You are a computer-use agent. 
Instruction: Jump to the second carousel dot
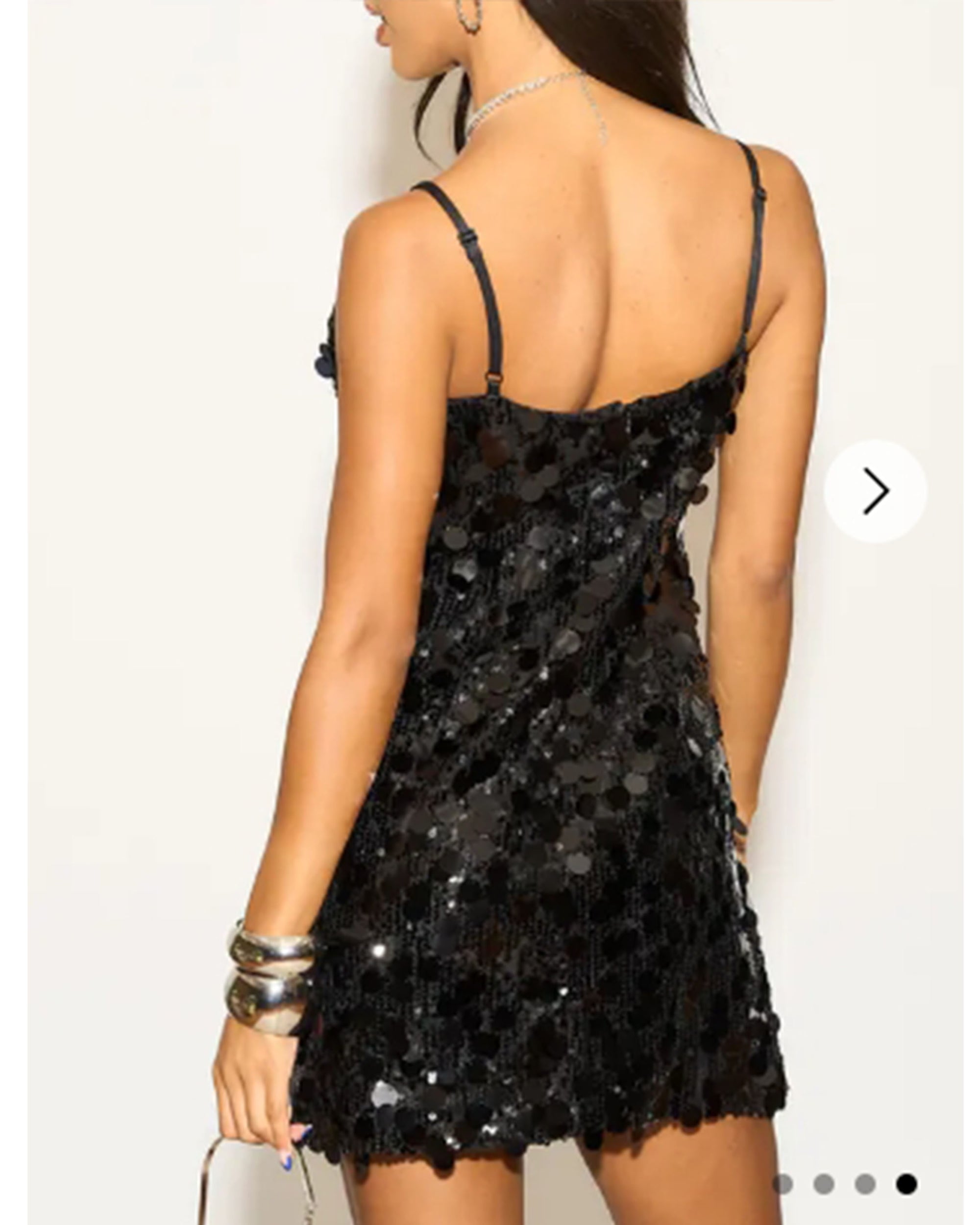[x=824, y=1184]
